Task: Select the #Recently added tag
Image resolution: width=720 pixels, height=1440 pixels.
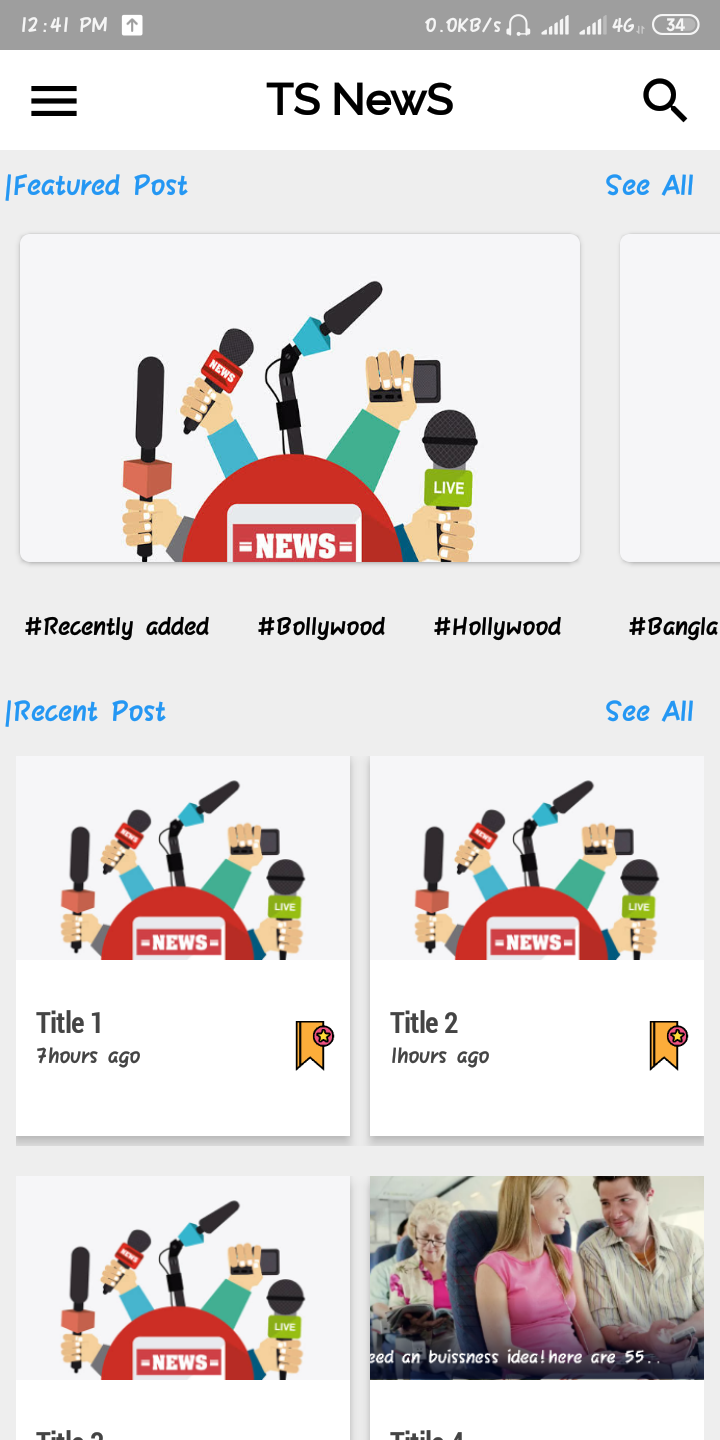Action: click(x=117, y=627)
